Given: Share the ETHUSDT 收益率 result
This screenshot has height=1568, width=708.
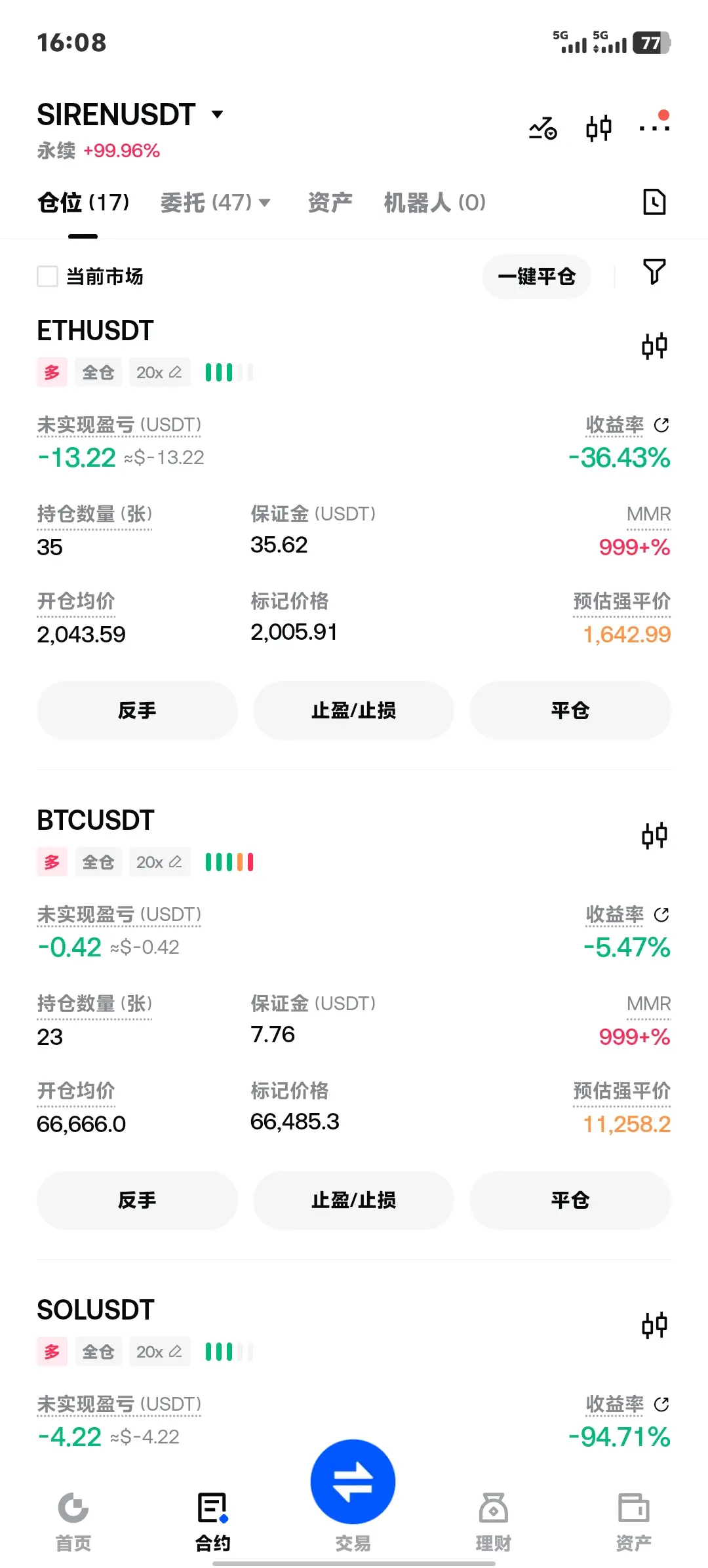Looking at the screenshot, I should [661, 425].
